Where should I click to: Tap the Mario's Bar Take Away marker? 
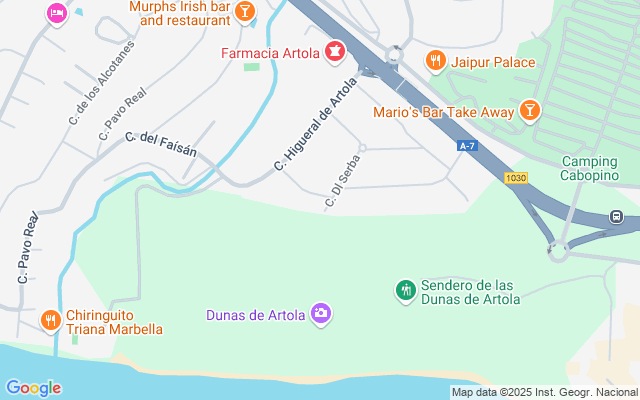529,111
